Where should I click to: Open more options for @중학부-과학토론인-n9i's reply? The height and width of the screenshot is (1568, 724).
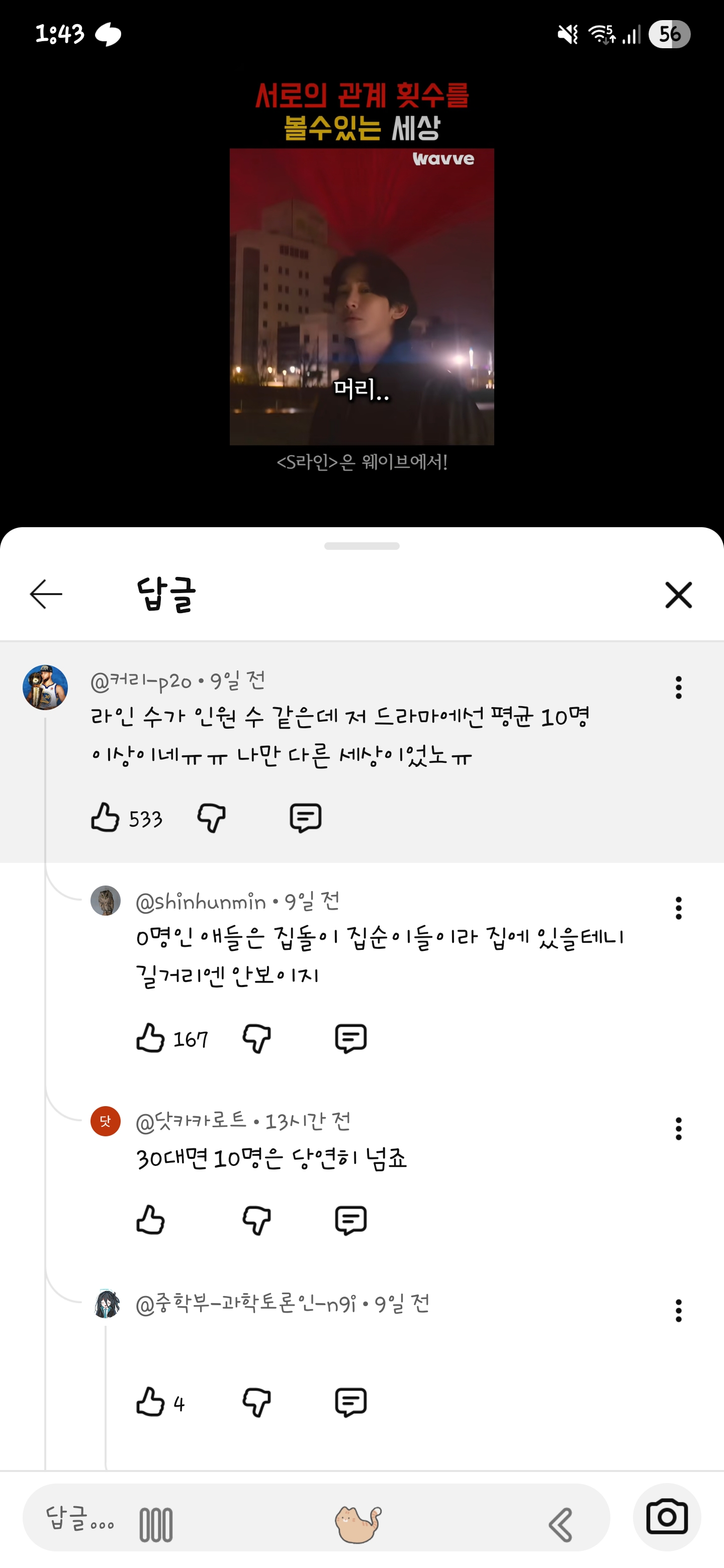pos(678,1310)
